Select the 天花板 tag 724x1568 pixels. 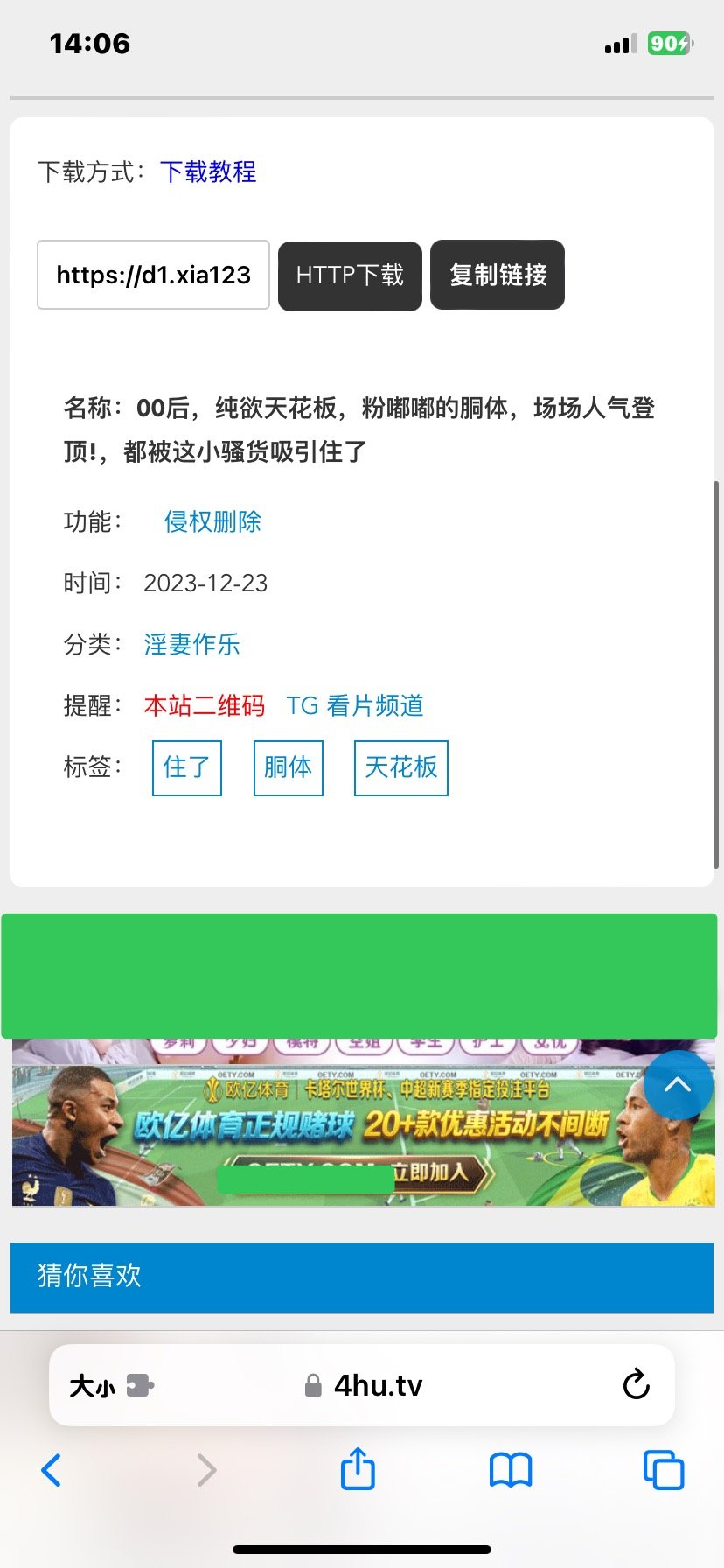point(400,767)
